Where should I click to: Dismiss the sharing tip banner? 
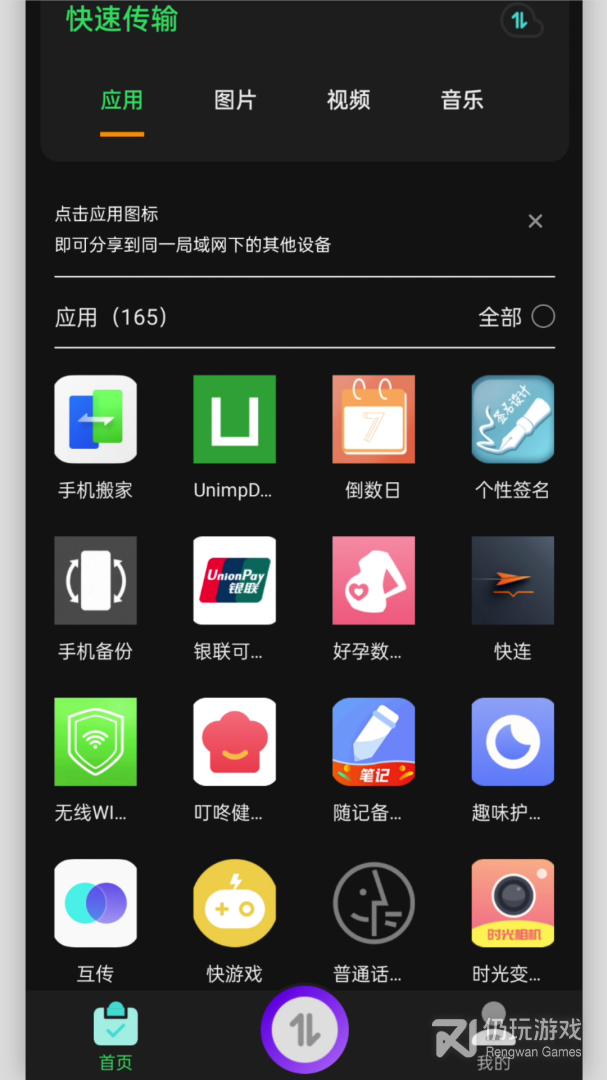pyautogui.click(x=535, y=221)
